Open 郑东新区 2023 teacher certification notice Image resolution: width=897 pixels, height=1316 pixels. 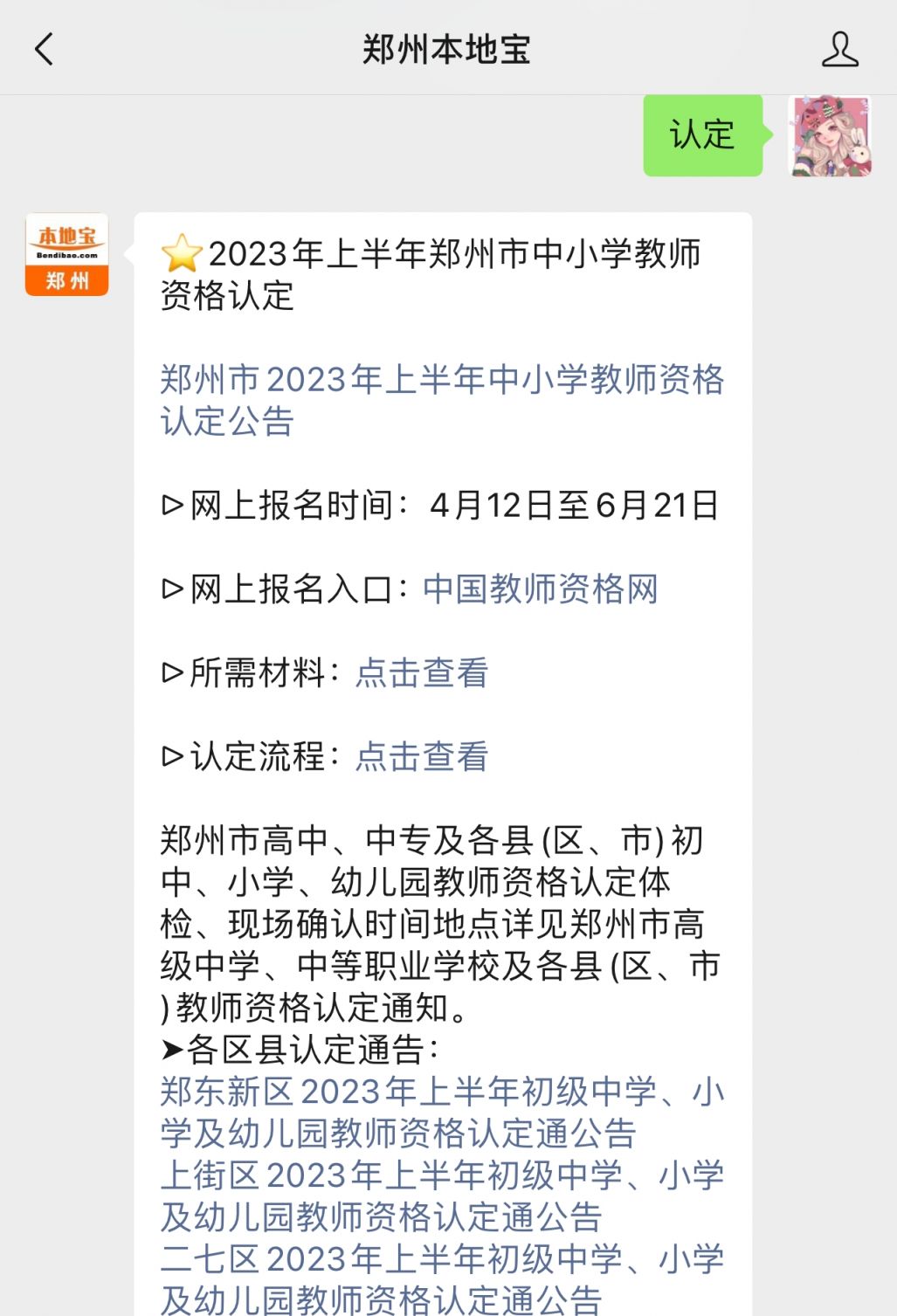pos(441,1113)
